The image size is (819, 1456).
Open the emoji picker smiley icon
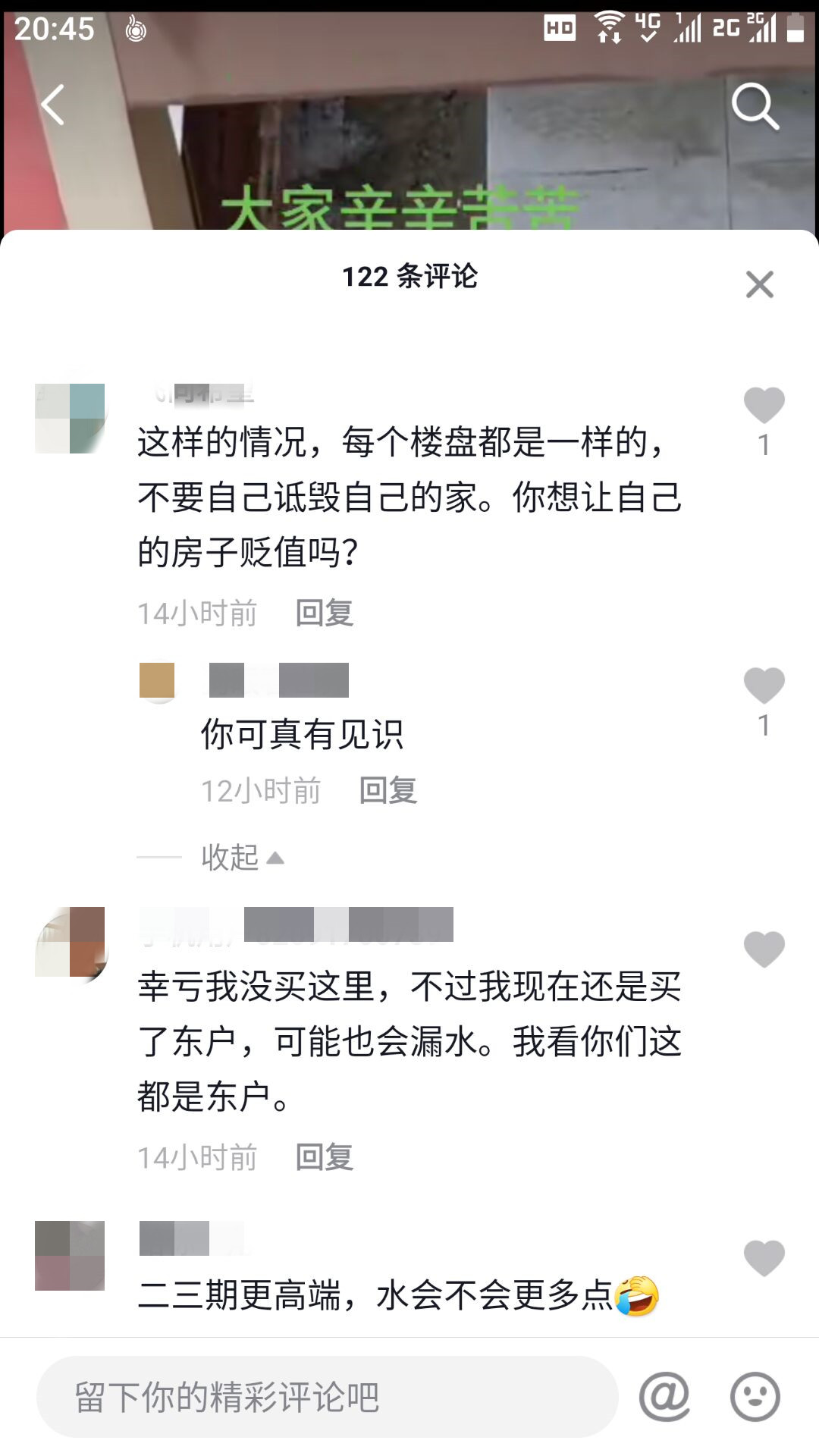754,1397
